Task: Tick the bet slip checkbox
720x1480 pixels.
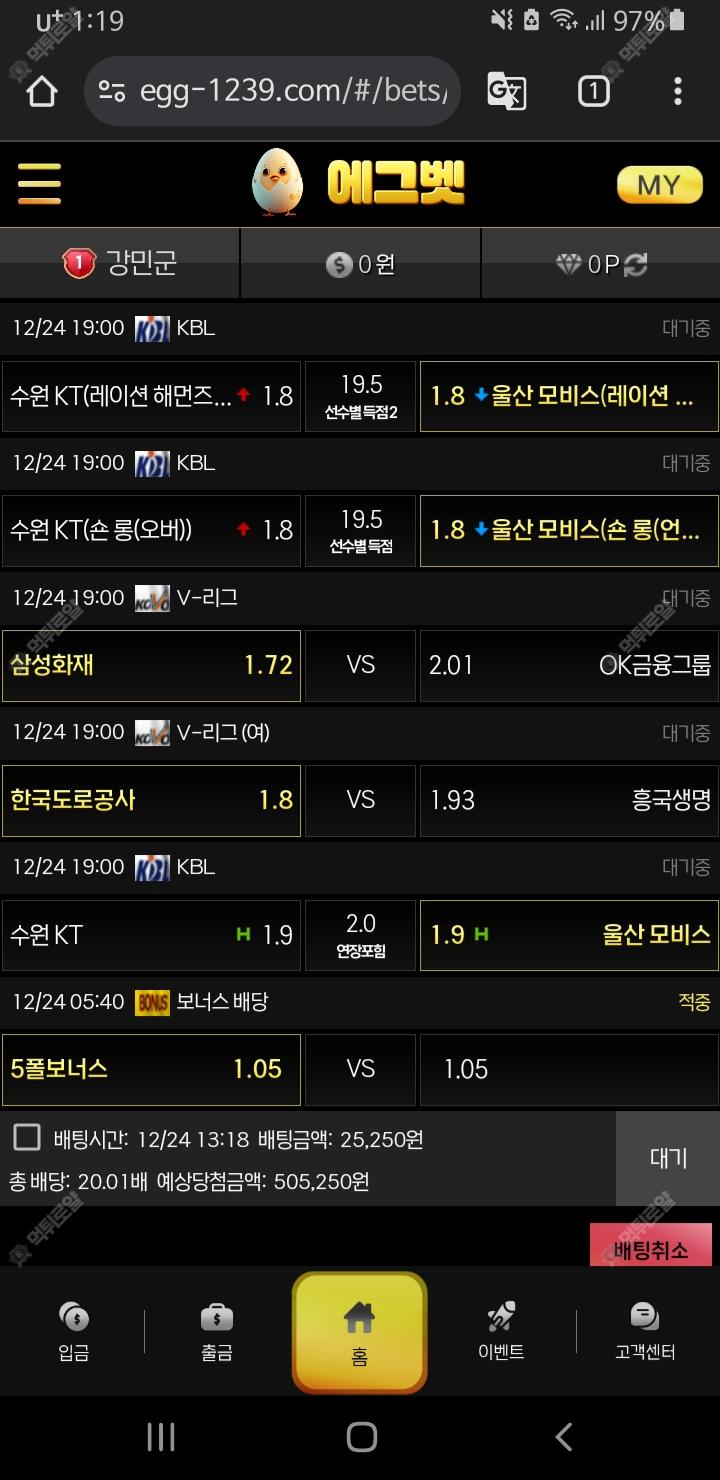Action: [x=27, y=1137]
